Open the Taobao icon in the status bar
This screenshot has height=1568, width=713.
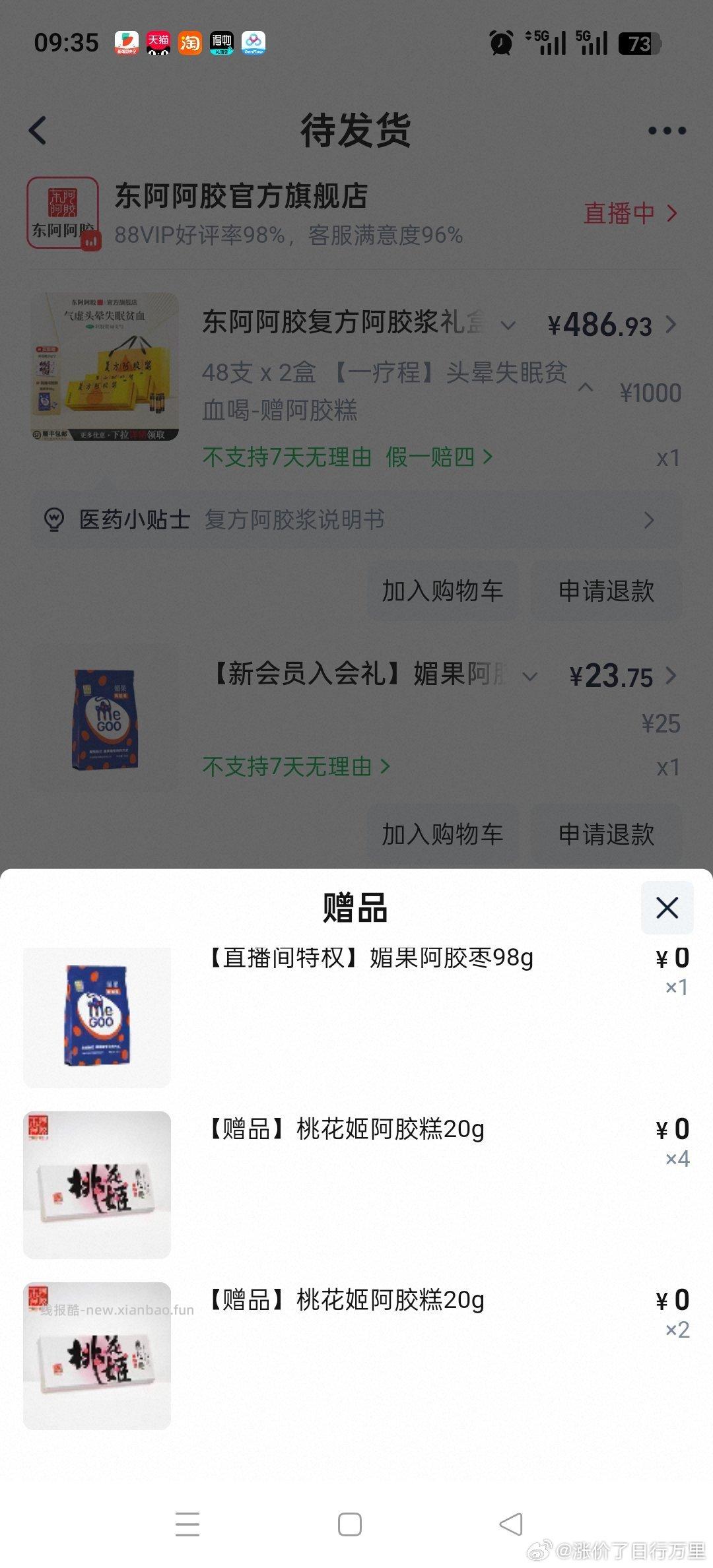coord(189,42)
